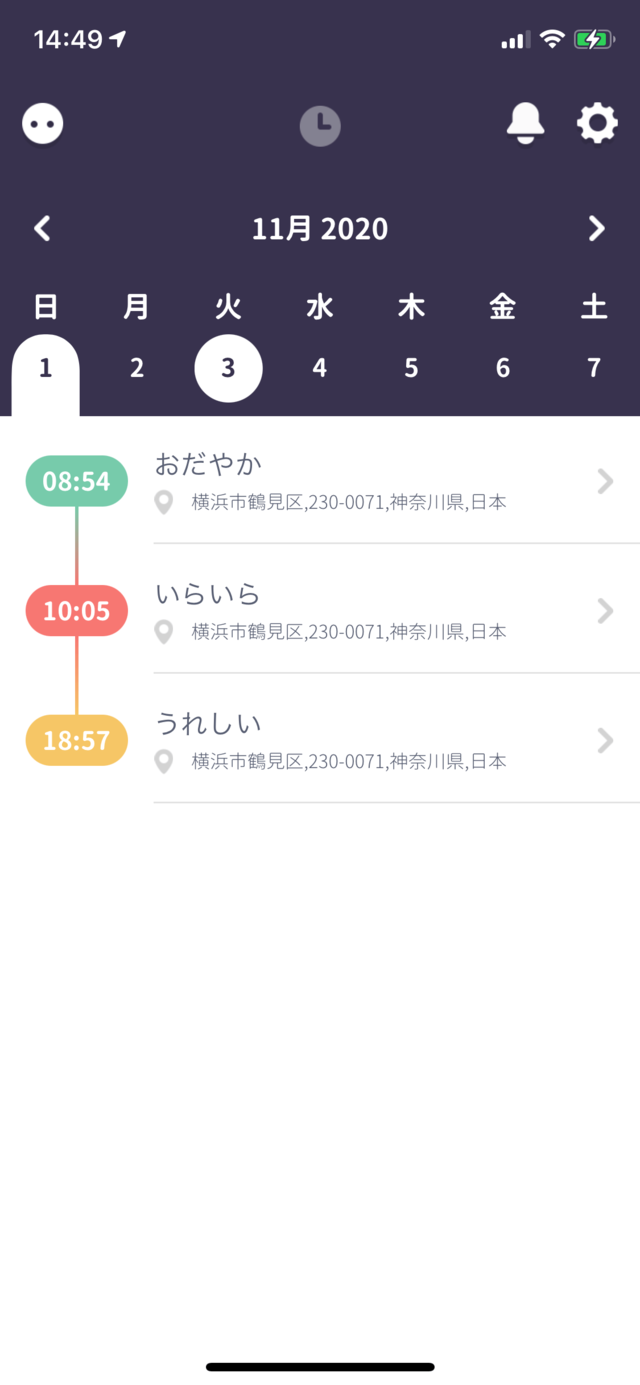The image size is (640, 1385).
Task: Select day 7 in the calendar
Action: 594,368
